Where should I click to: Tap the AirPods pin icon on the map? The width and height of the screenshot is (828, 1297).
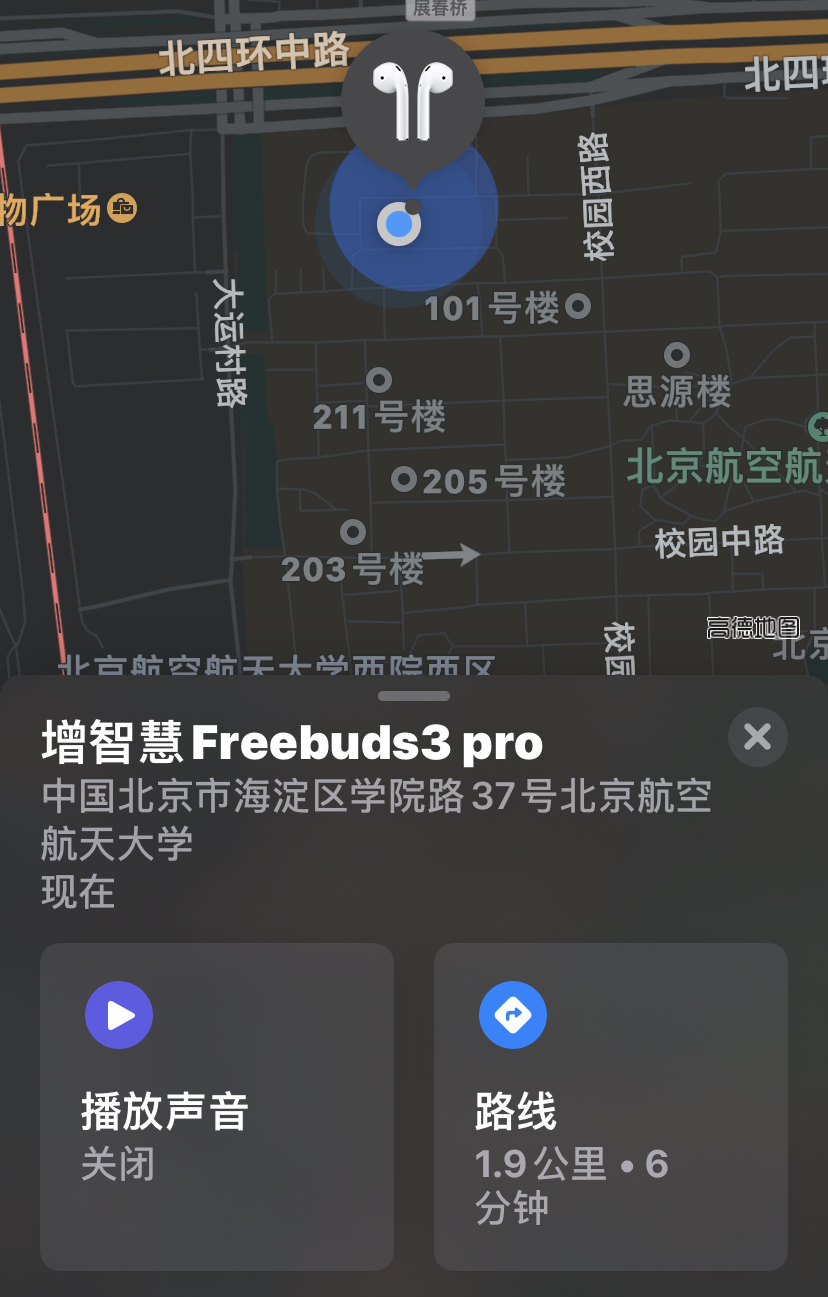[x=413, y=98]
